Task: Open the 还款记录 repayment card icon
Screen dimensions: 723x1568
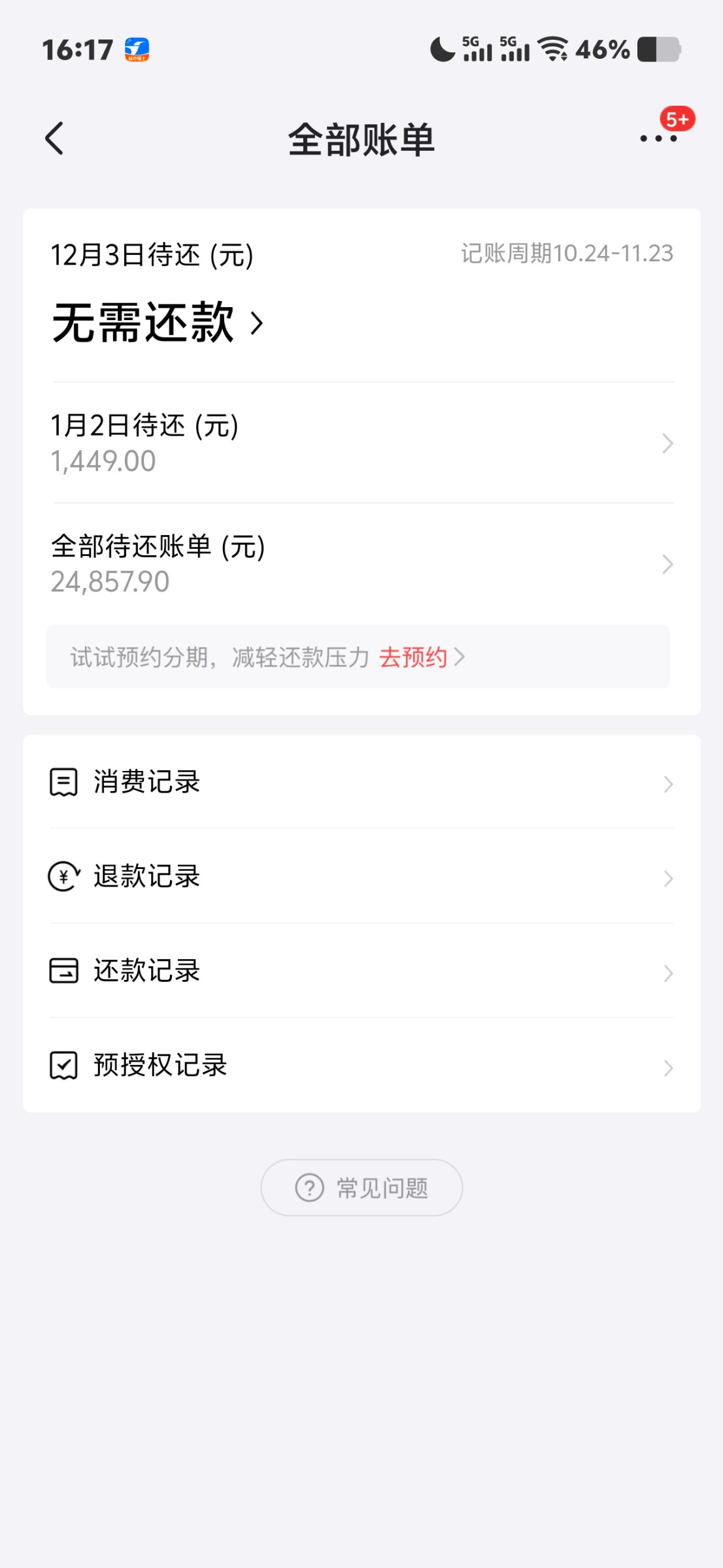Action: [x=63, y=972]
